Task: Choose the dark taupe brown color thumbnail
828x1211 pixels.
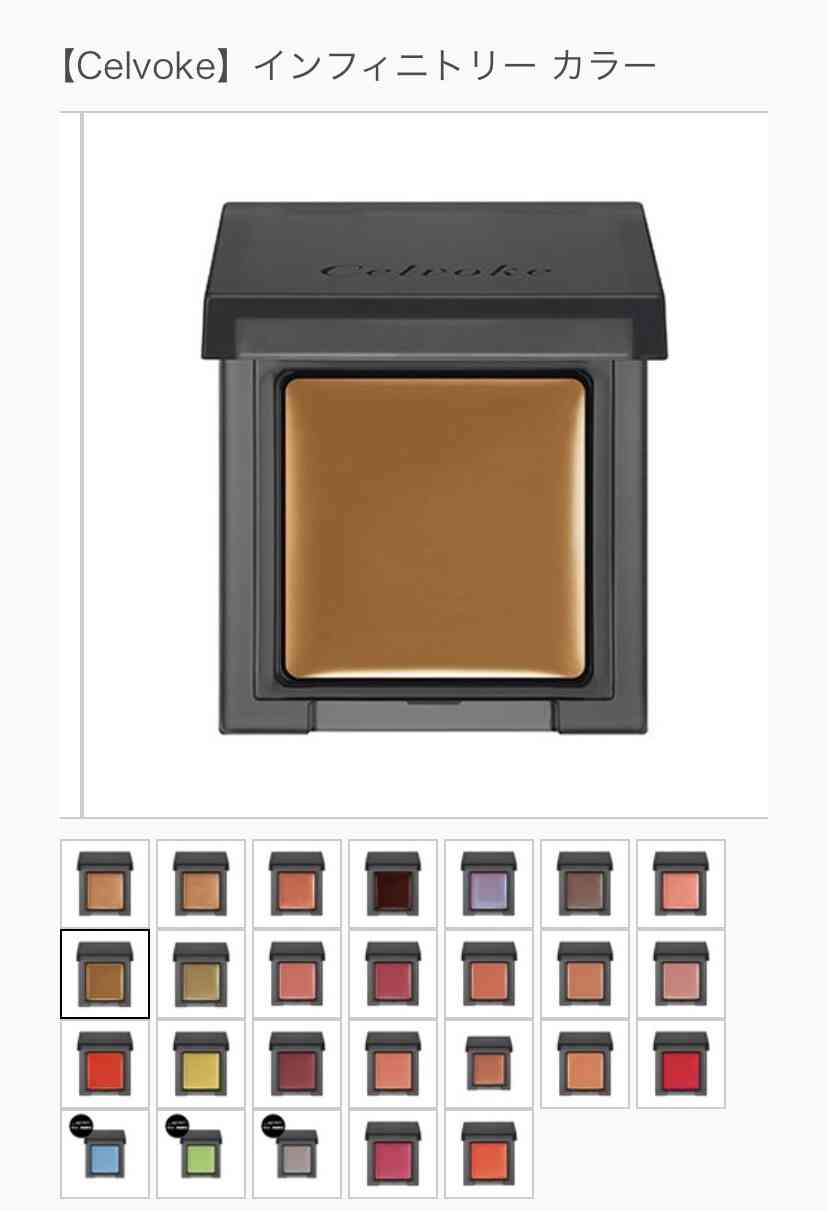Action: (585, 883)
